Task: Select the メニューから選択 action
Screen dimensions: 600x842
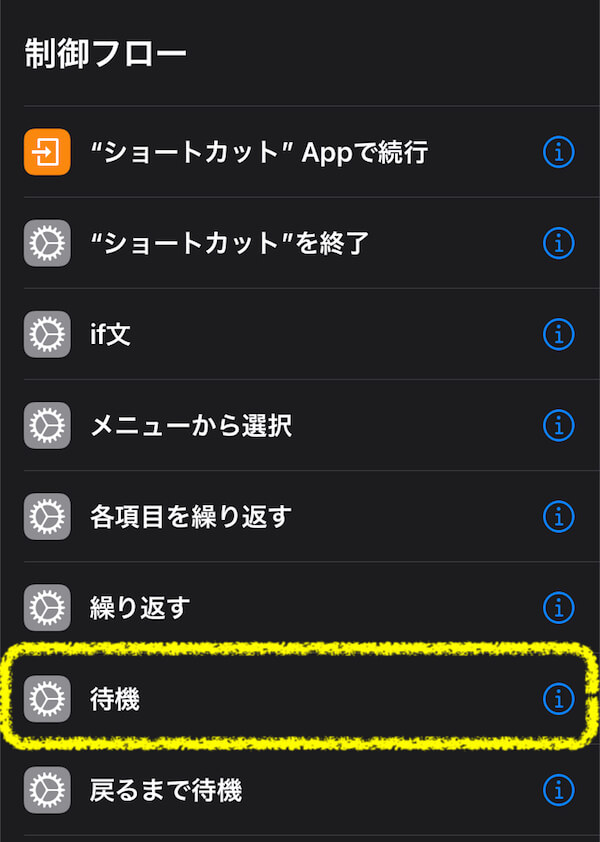Action: point(190,426)
